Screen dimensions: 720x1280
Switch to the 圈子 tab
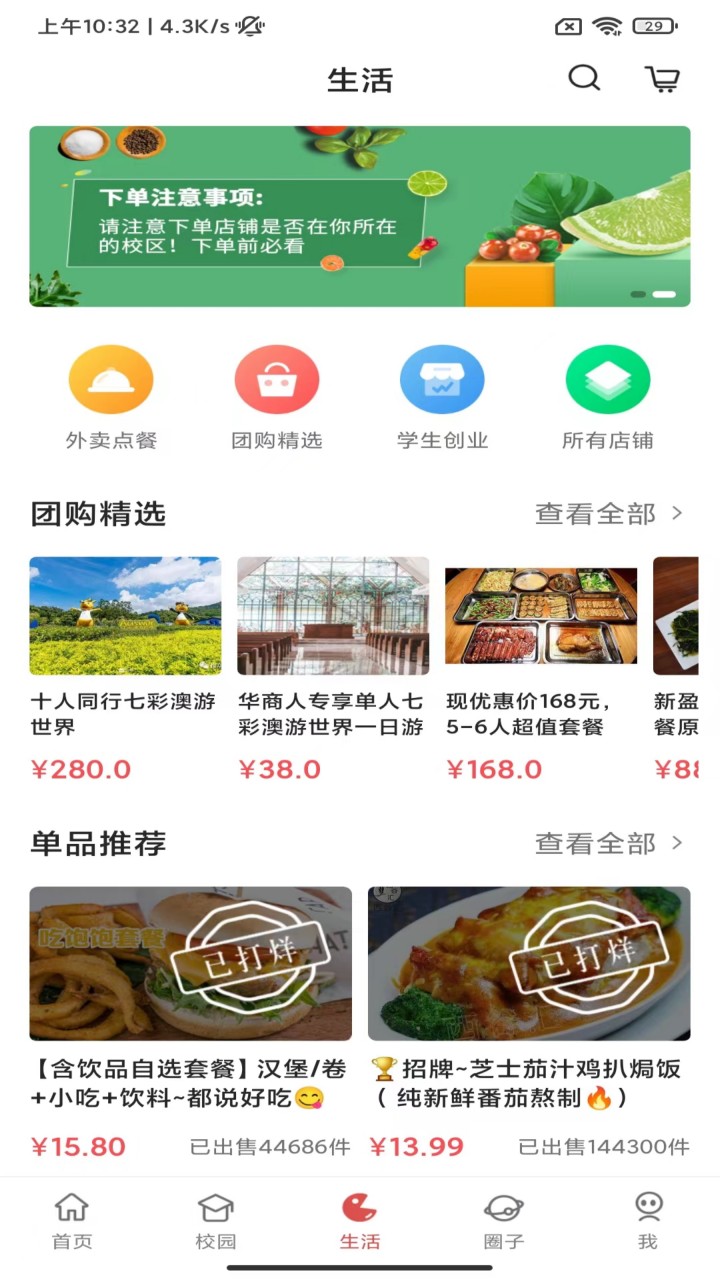coord(504,1220)
